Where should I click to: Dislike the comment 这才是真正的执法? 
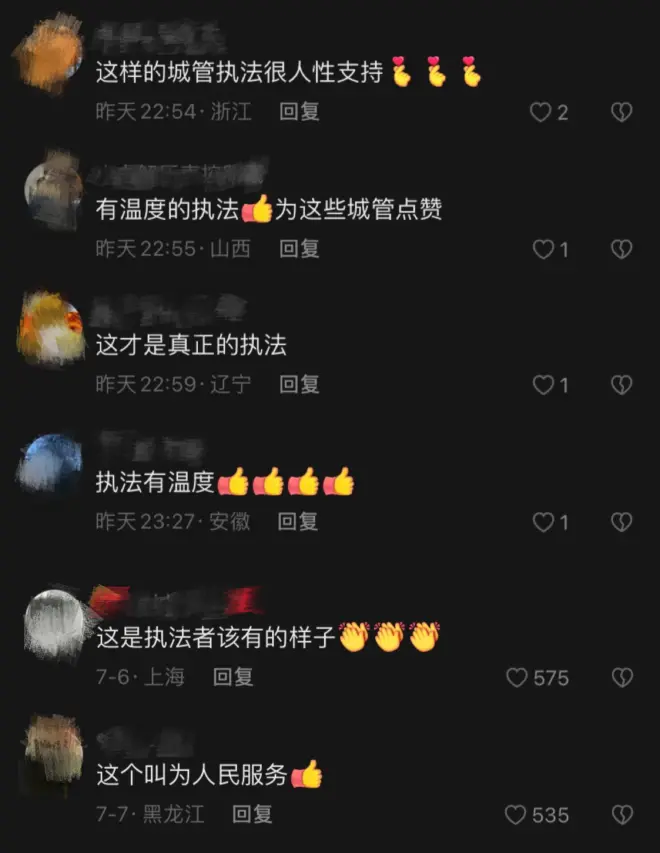pos(622,385)
